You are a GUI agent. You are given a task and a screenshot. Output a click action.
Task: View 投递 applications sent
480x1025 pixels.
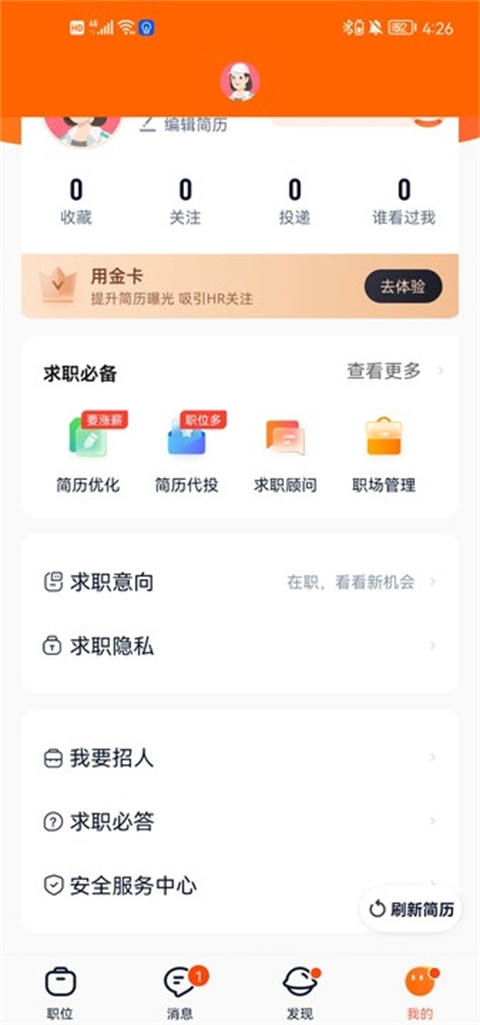[295, 203]
